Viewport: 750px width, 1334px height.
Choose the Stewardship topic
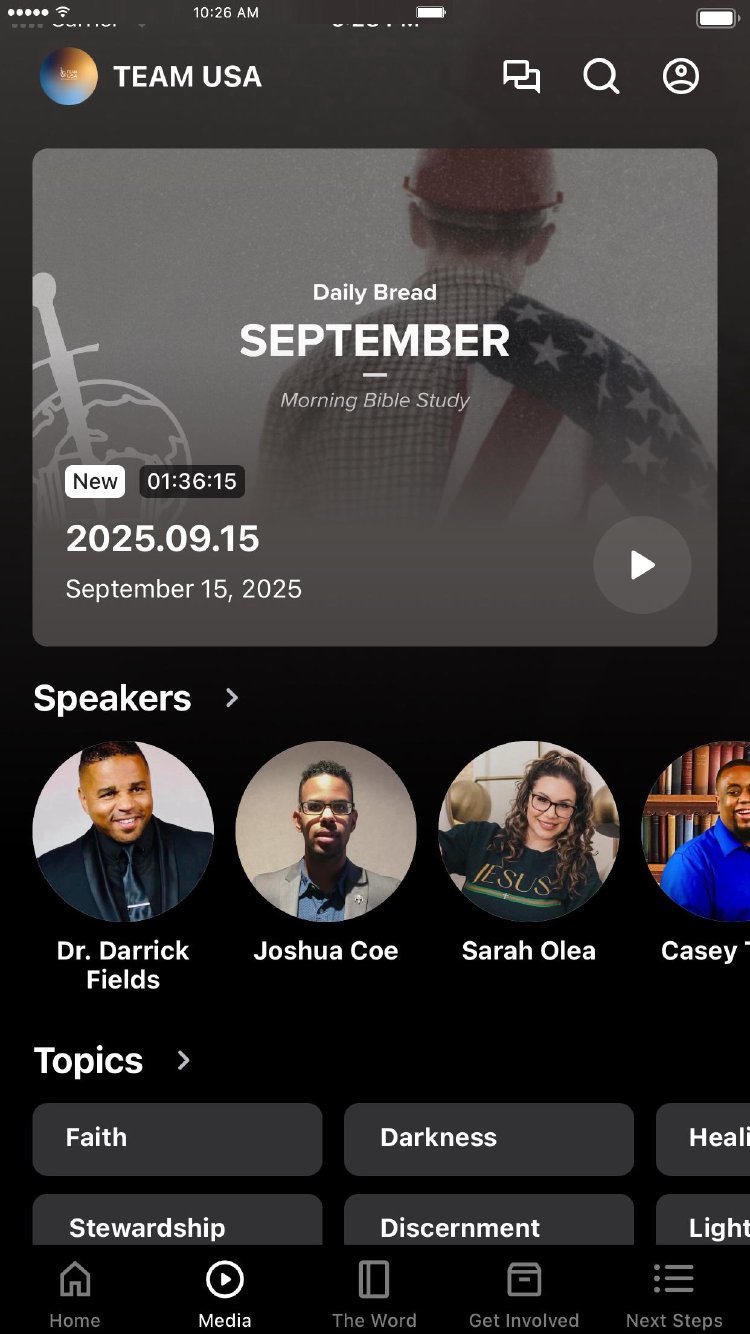tap(177, 1224)
